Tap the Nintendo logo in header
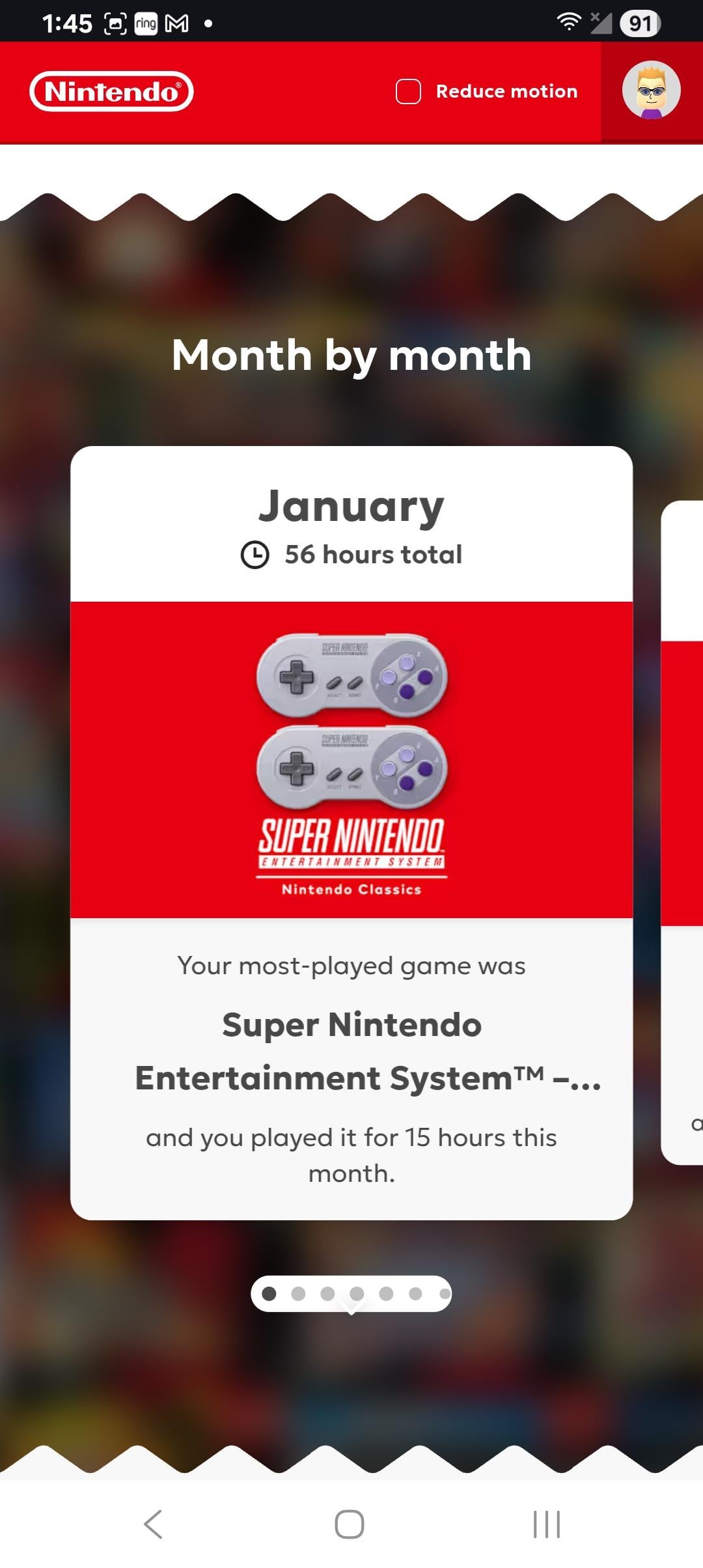This screenshot has height=1568, width=703. click(111, 91)
